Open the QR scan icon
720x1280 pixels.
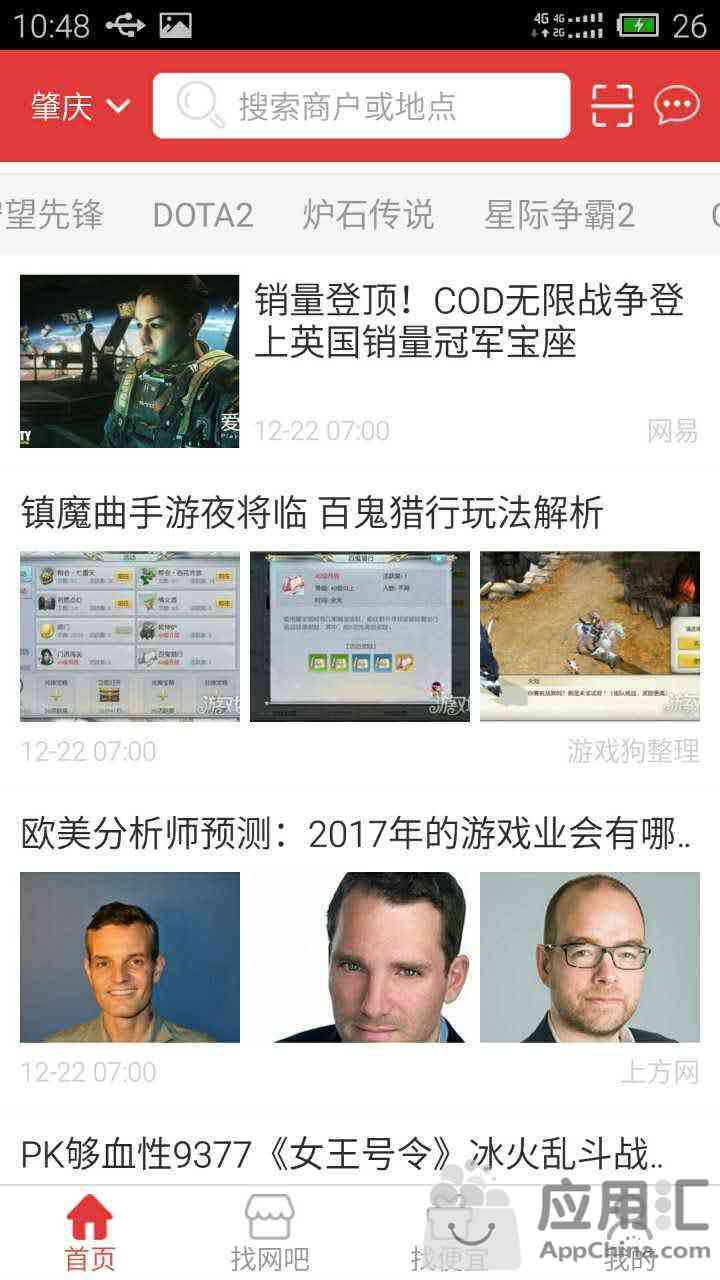pos(612,106)
